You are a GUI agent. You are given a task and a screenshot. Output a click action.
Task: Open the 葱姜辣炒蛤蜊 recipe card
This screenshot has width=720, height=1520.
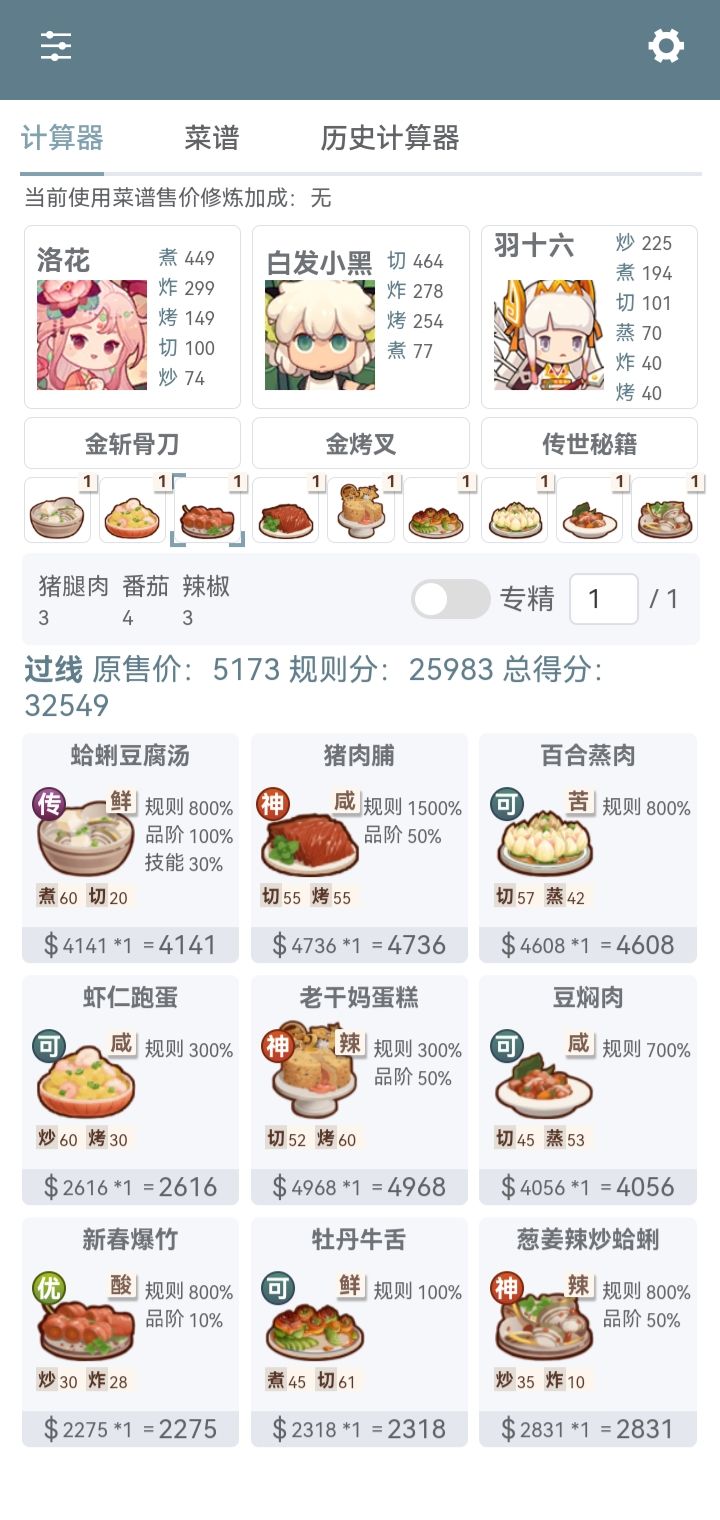point(588,1332)
